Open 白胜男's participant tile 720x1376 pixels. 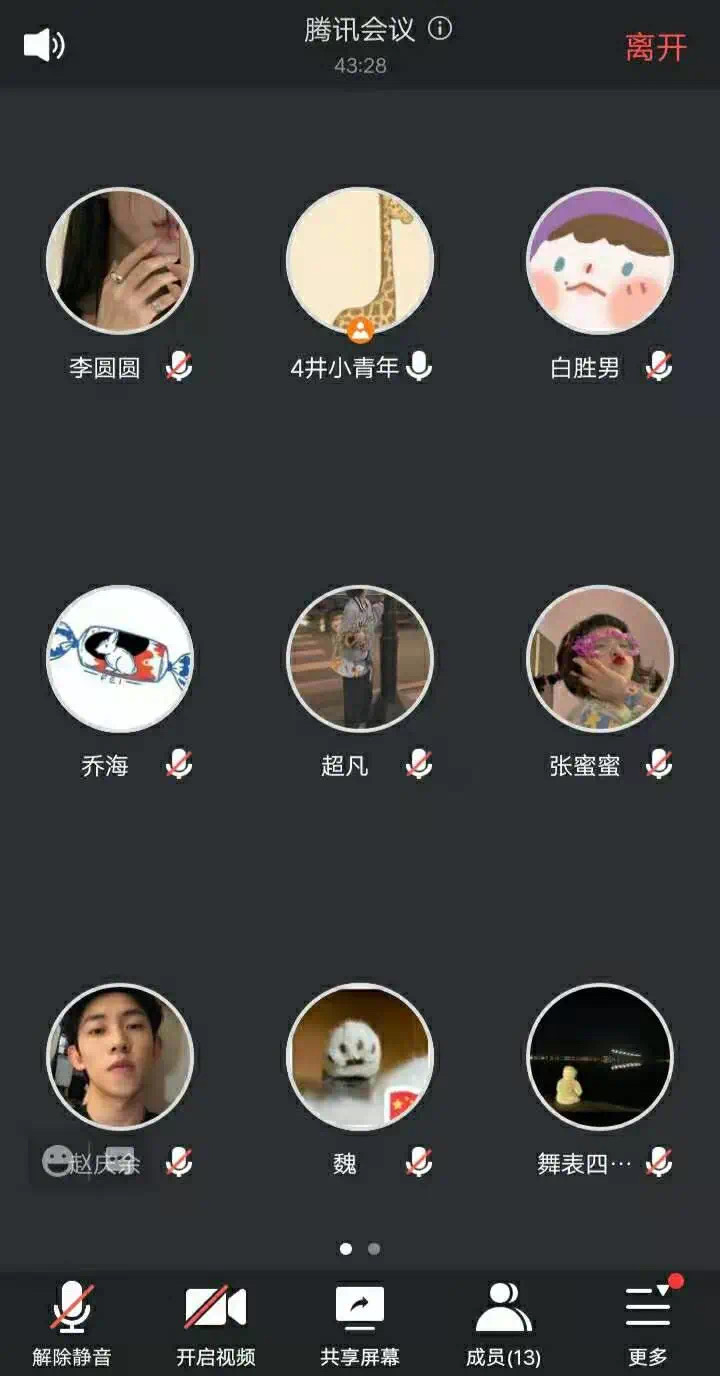click(x=600, y=261)
